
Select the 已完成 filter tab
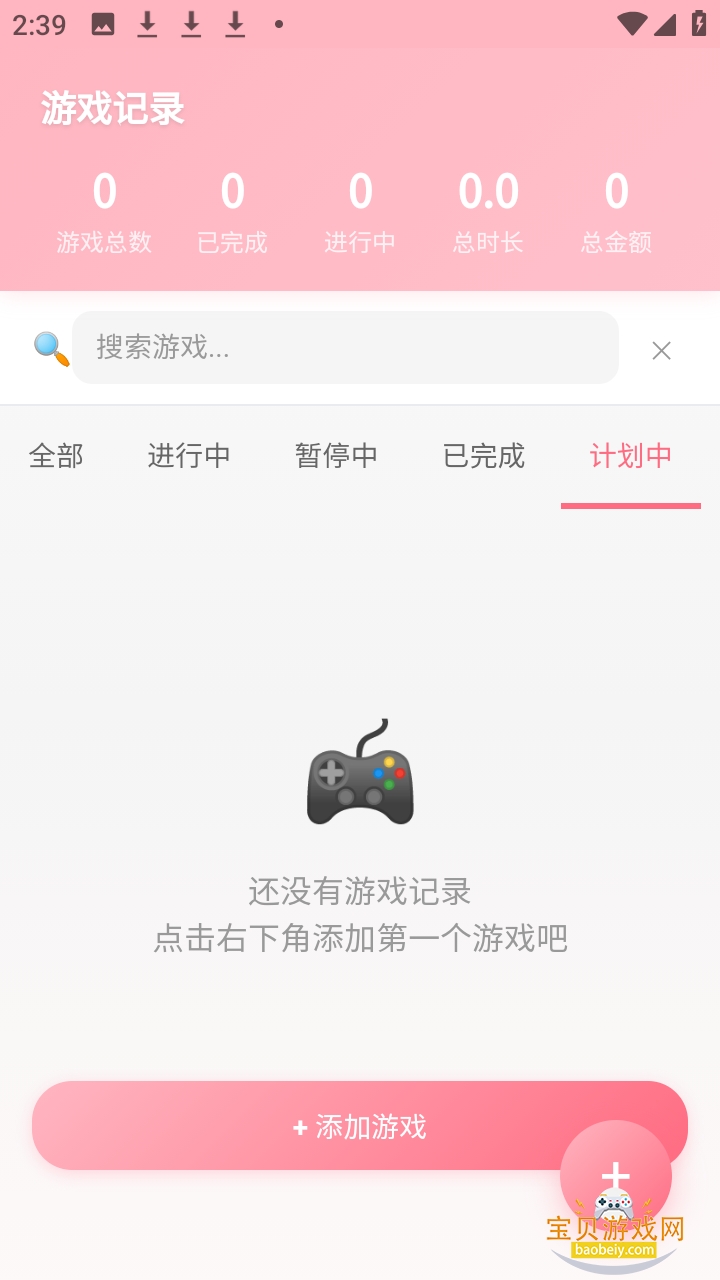click(x=483, y=456)
